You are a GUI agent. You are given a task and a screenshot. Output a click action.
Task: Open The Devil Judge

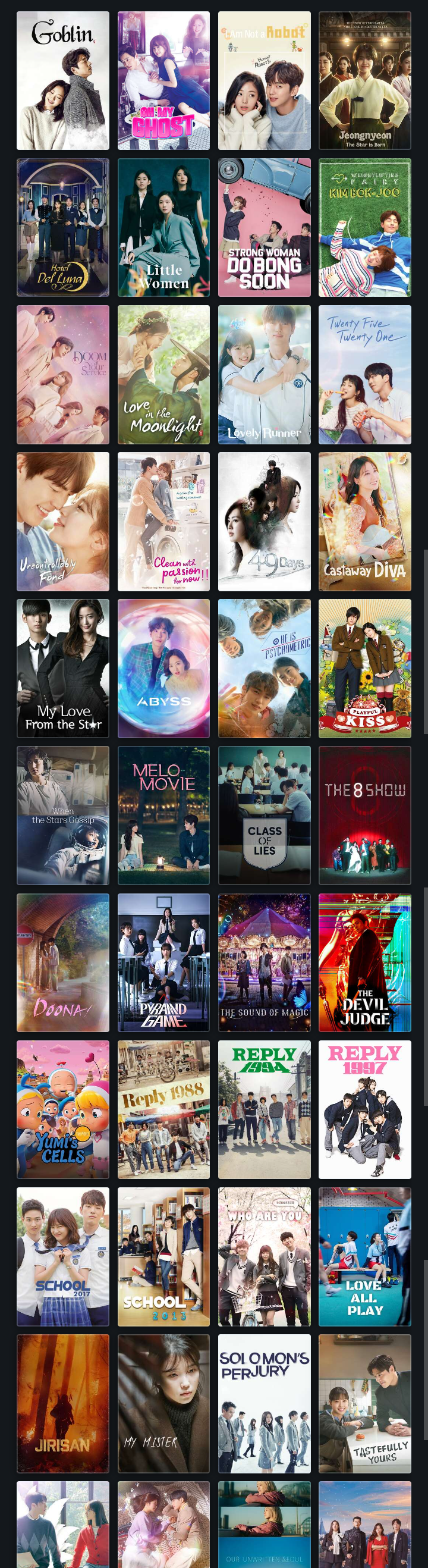click(365, 963)
